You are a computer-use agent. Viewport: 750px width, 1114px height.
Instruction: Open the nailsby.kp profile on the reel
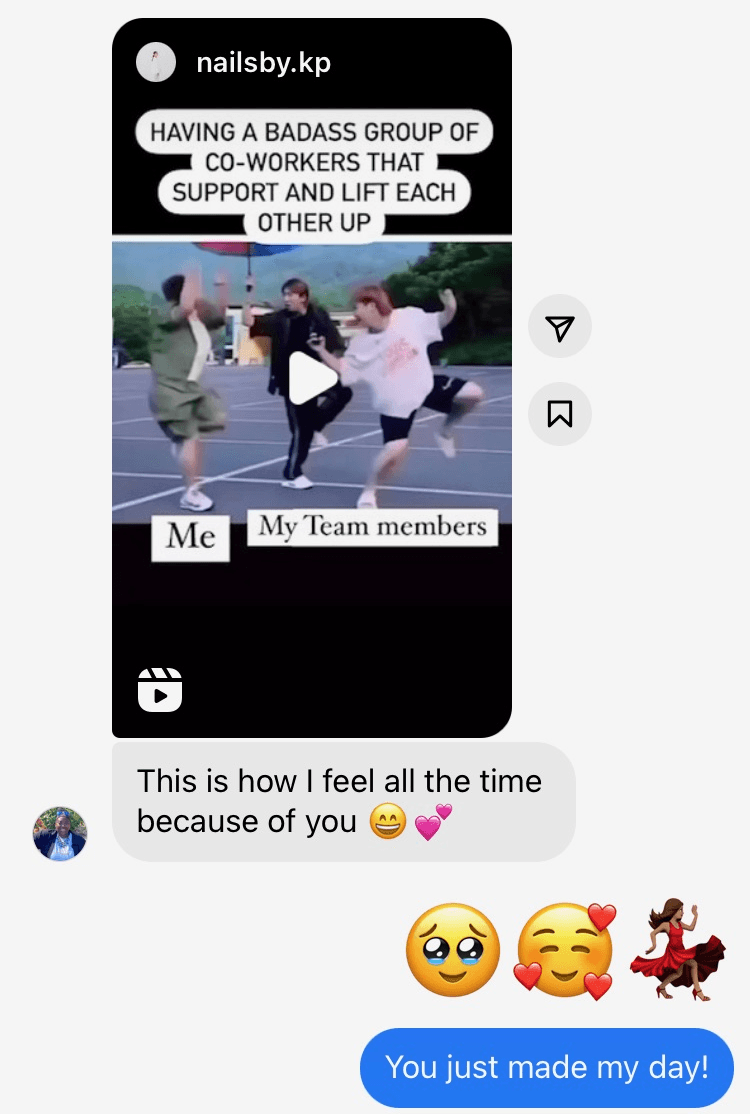pos(263,63)
